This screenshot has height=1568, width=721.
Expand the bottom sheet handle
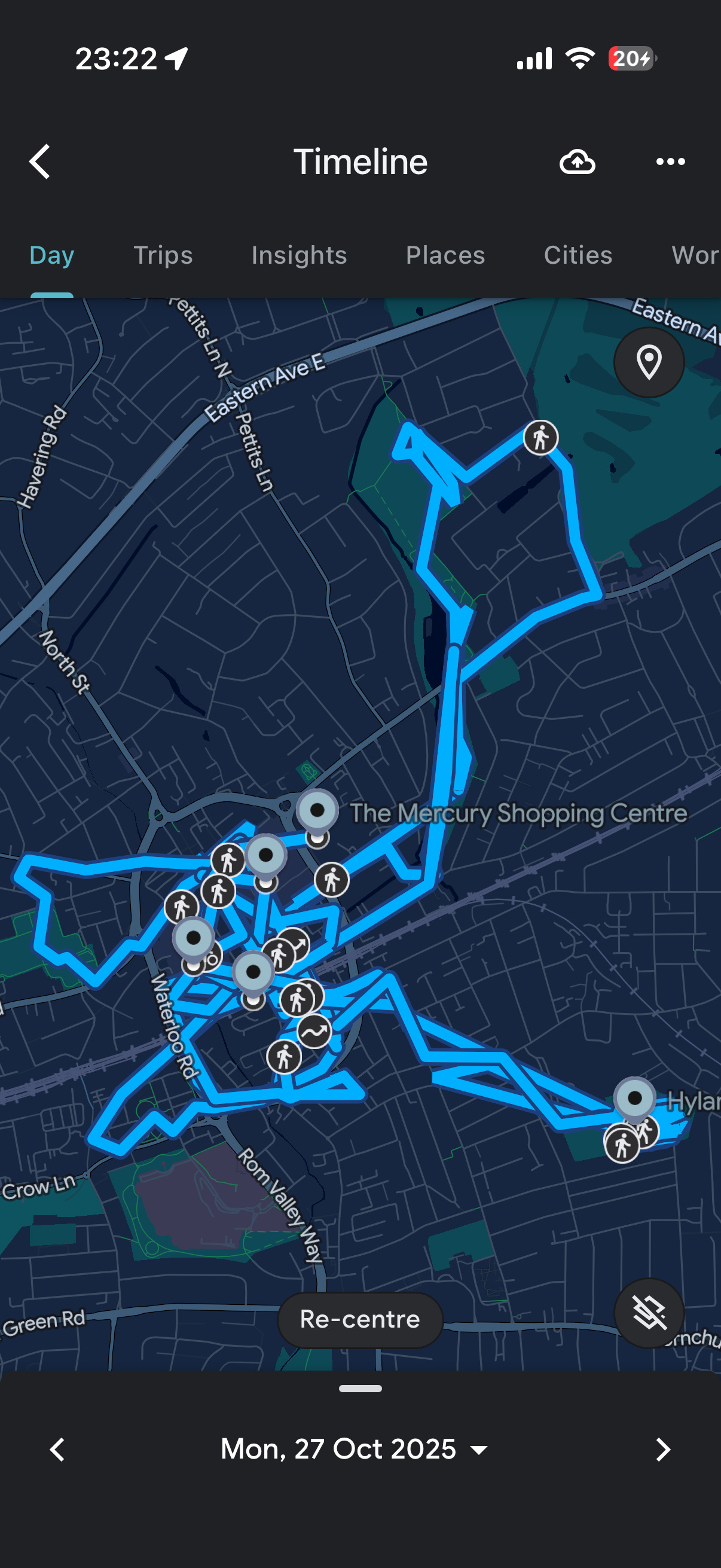[360, 1389]
